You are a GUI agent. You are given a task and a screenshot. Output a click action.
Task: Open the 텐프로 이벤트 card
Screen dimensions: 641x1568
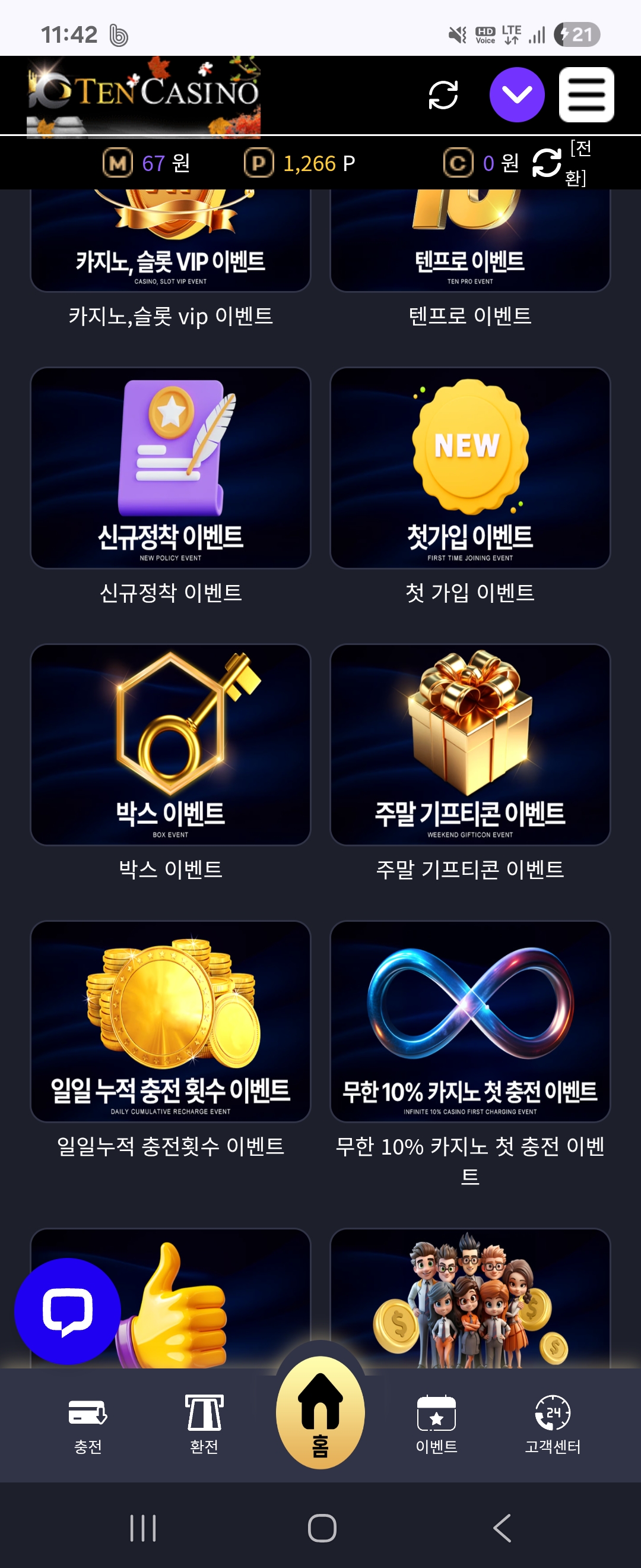(x=469, y=244)
